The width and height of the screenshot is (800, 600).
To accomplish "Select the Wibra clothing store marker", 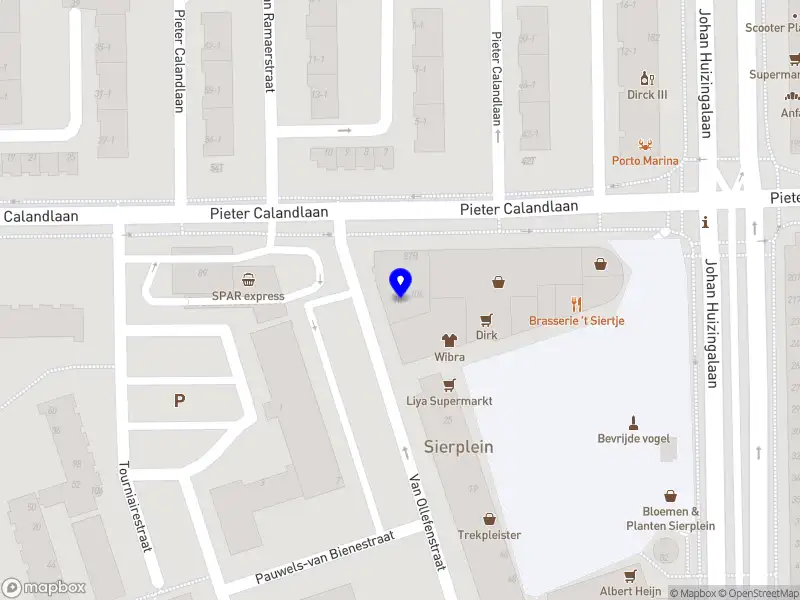I will (449, 341).
